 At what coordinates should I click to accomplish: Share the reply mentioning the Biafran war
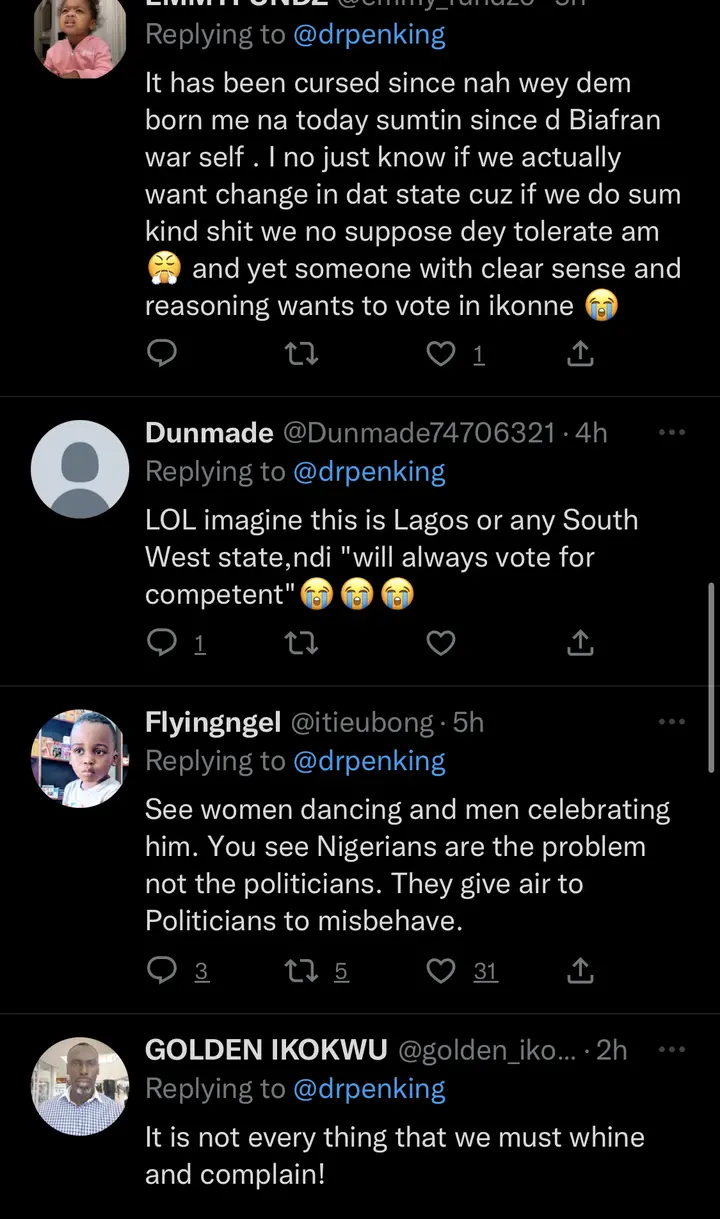tap(580, 353)
